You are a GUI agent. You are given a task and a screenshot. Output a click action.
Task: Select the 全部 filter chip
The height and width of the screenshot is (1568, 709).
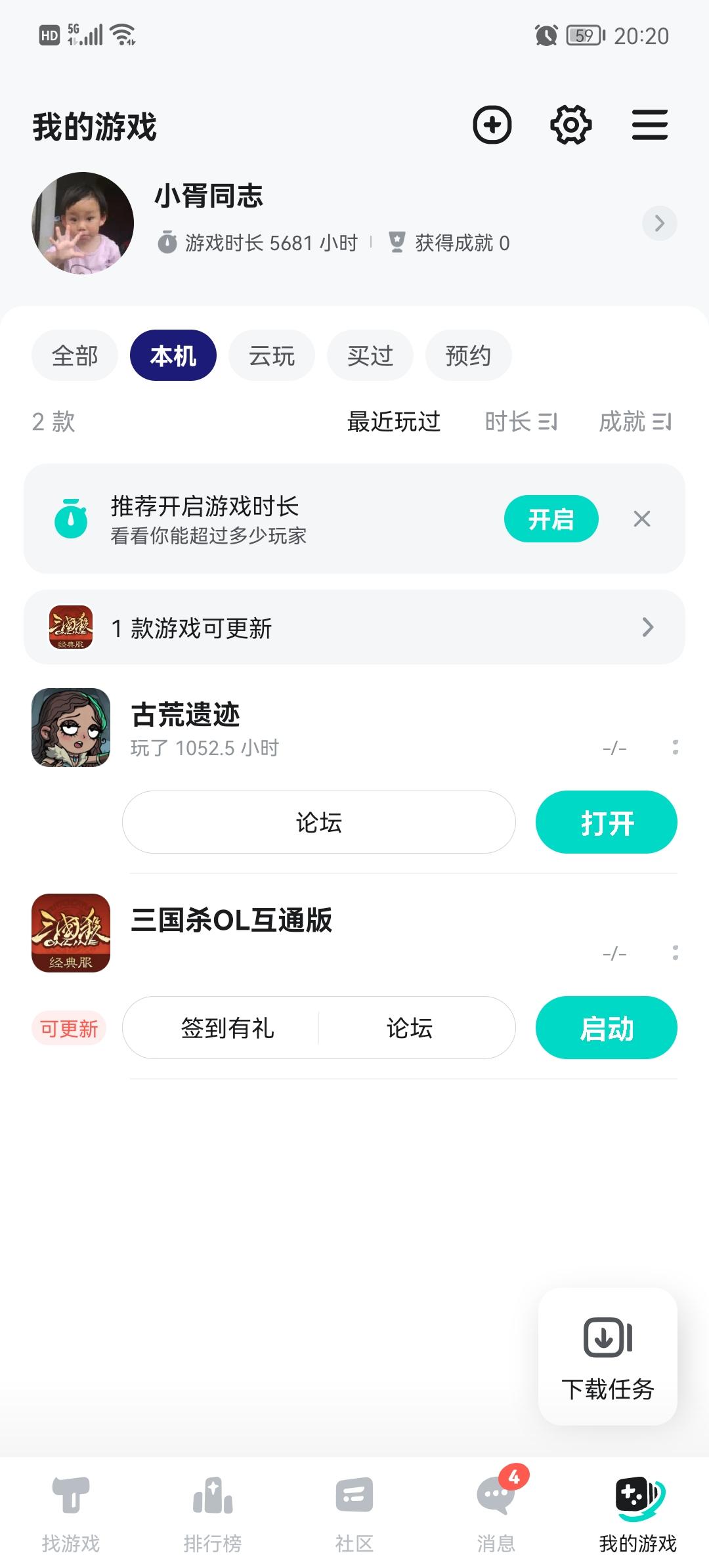pyautogui.click(x=75, y=356)
